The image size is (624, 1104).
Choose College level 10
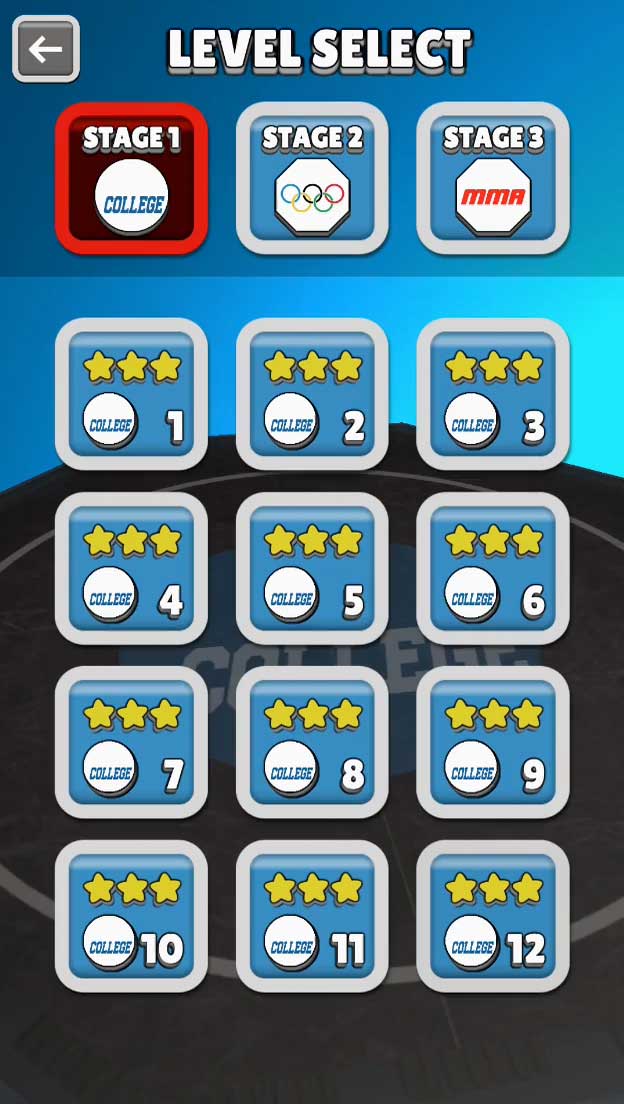(131, 916)
